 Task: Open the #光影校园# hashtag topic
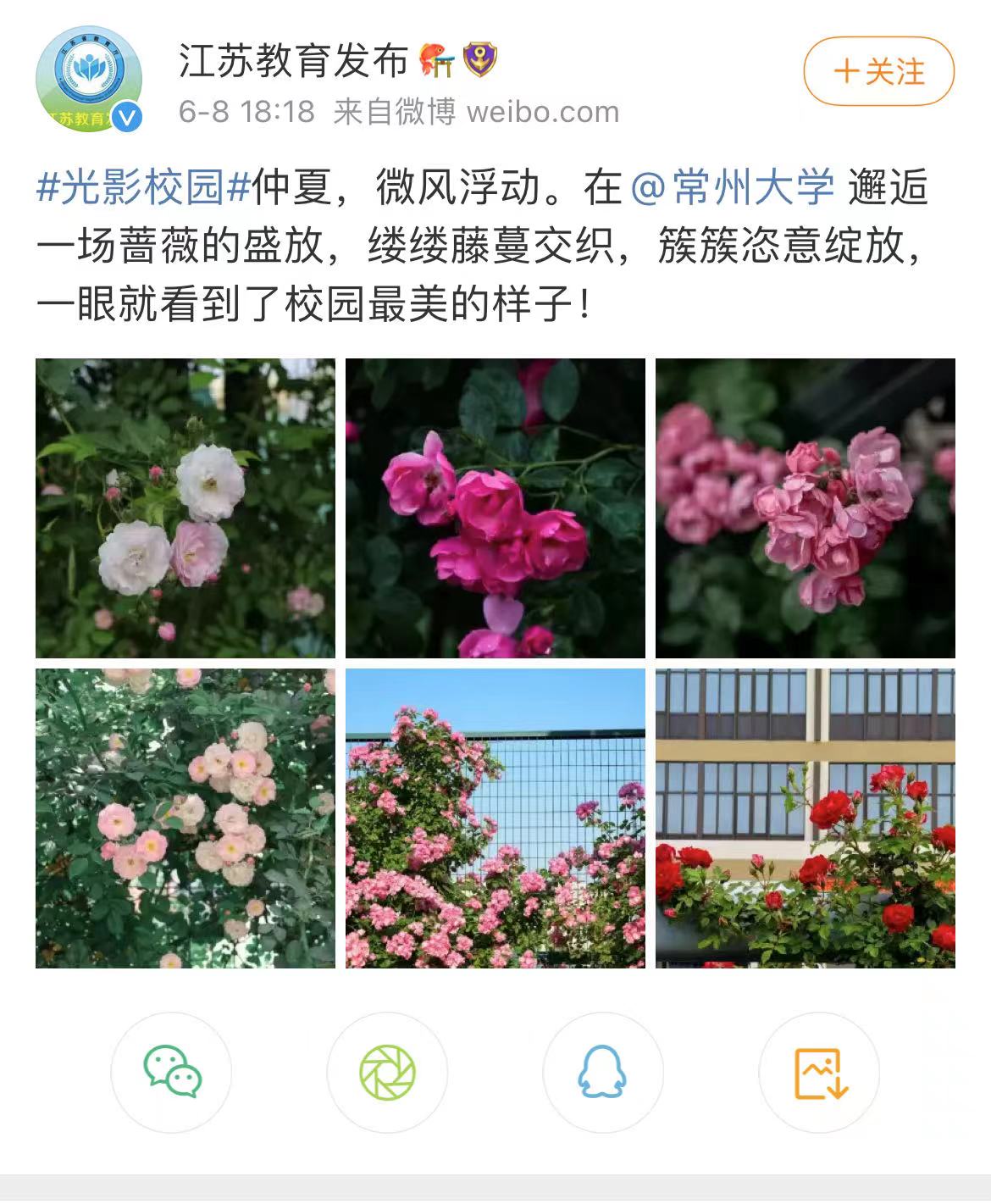coord(143,187)
